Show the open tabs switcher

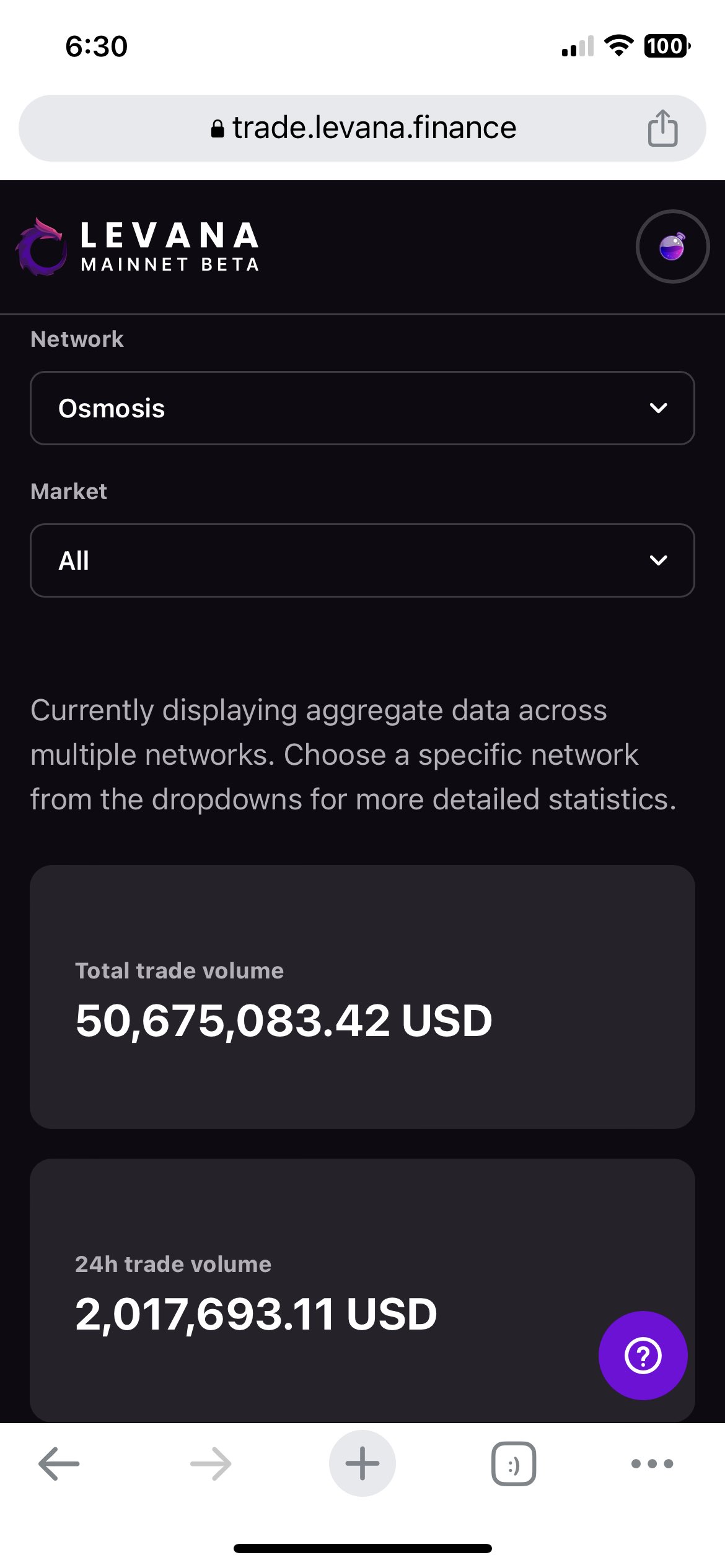[x=514, y=1464]
